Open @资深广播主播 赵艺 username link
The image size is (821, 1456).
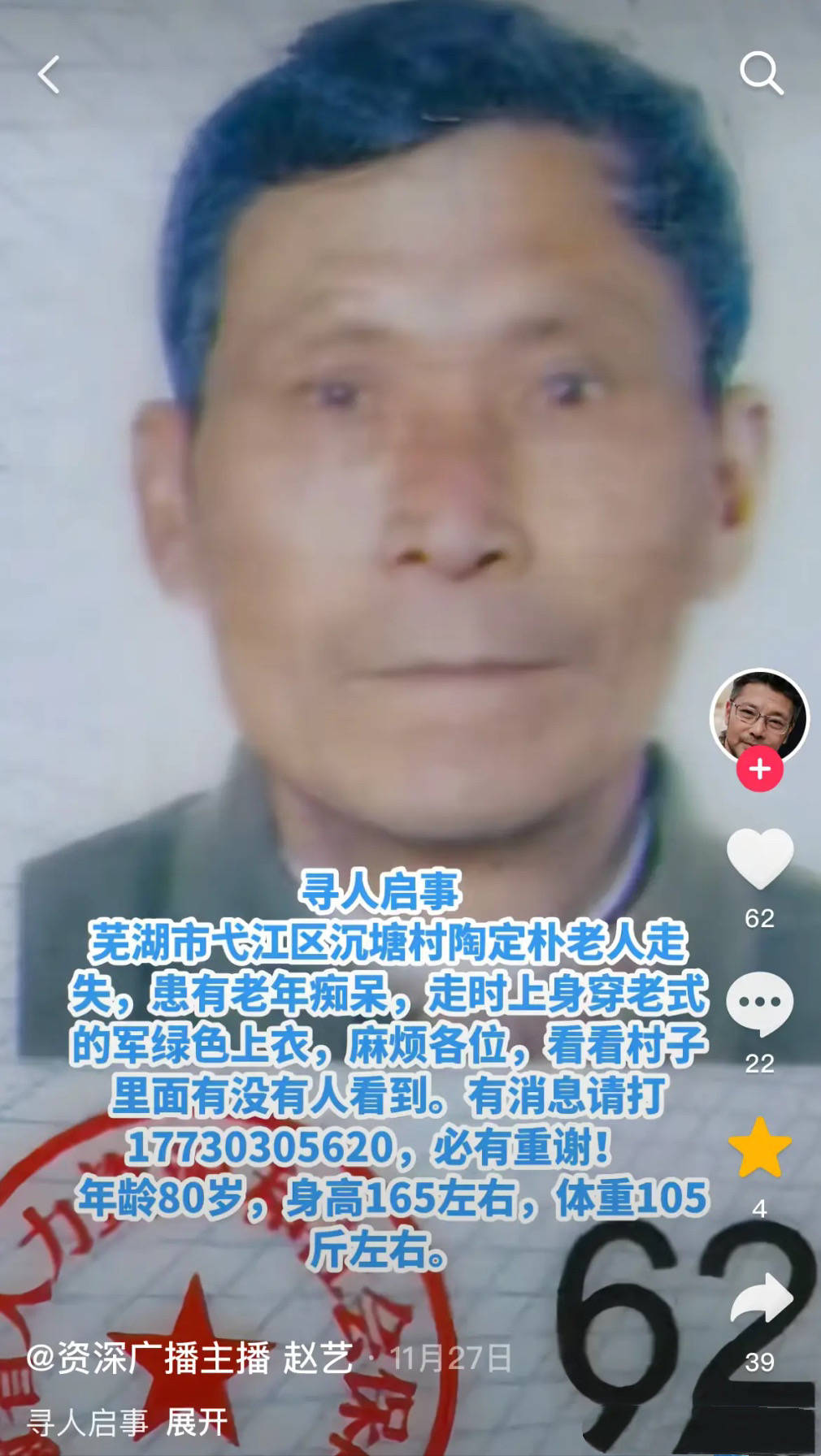(189, 1358)
